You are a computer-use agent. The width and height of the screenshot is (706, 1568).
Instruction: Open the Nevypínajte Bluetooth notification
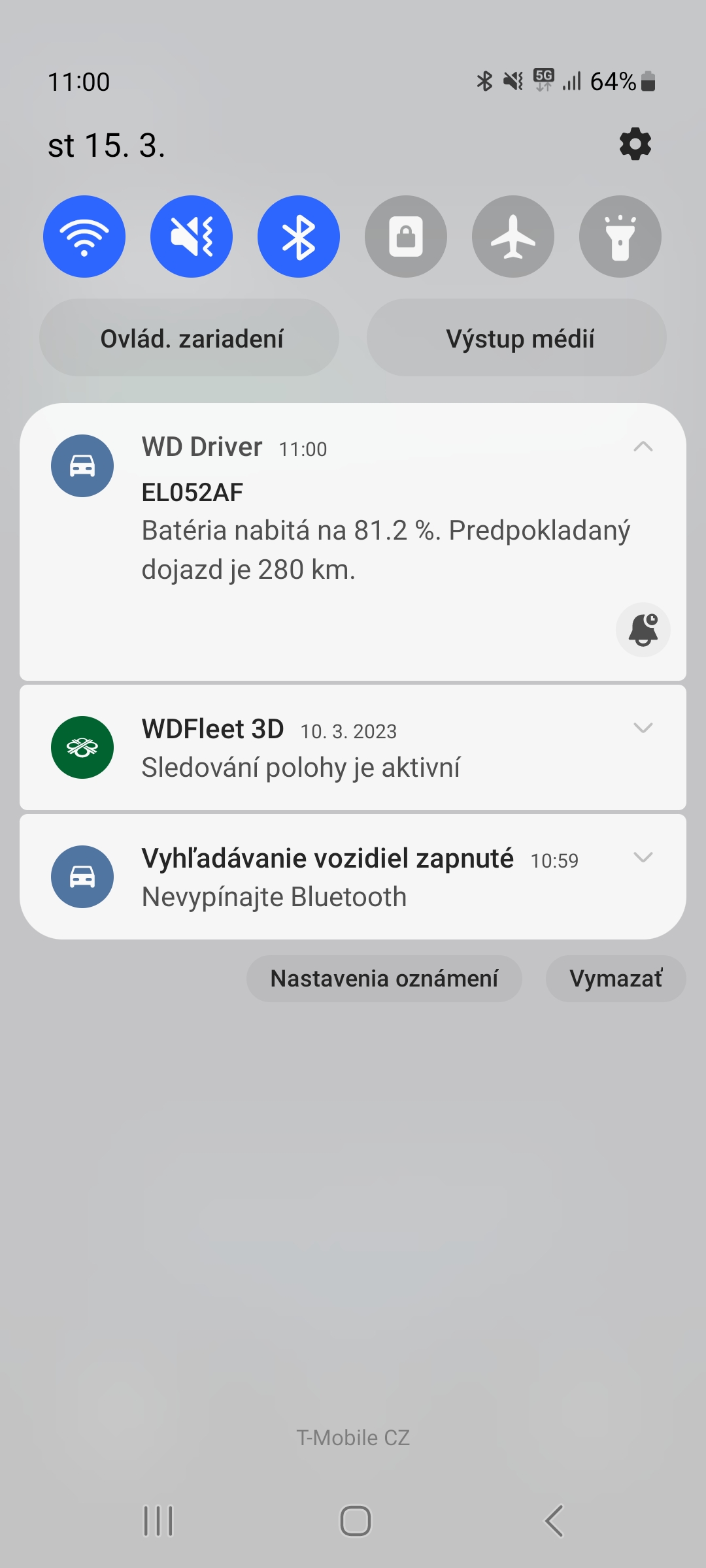tap(275, 897)
